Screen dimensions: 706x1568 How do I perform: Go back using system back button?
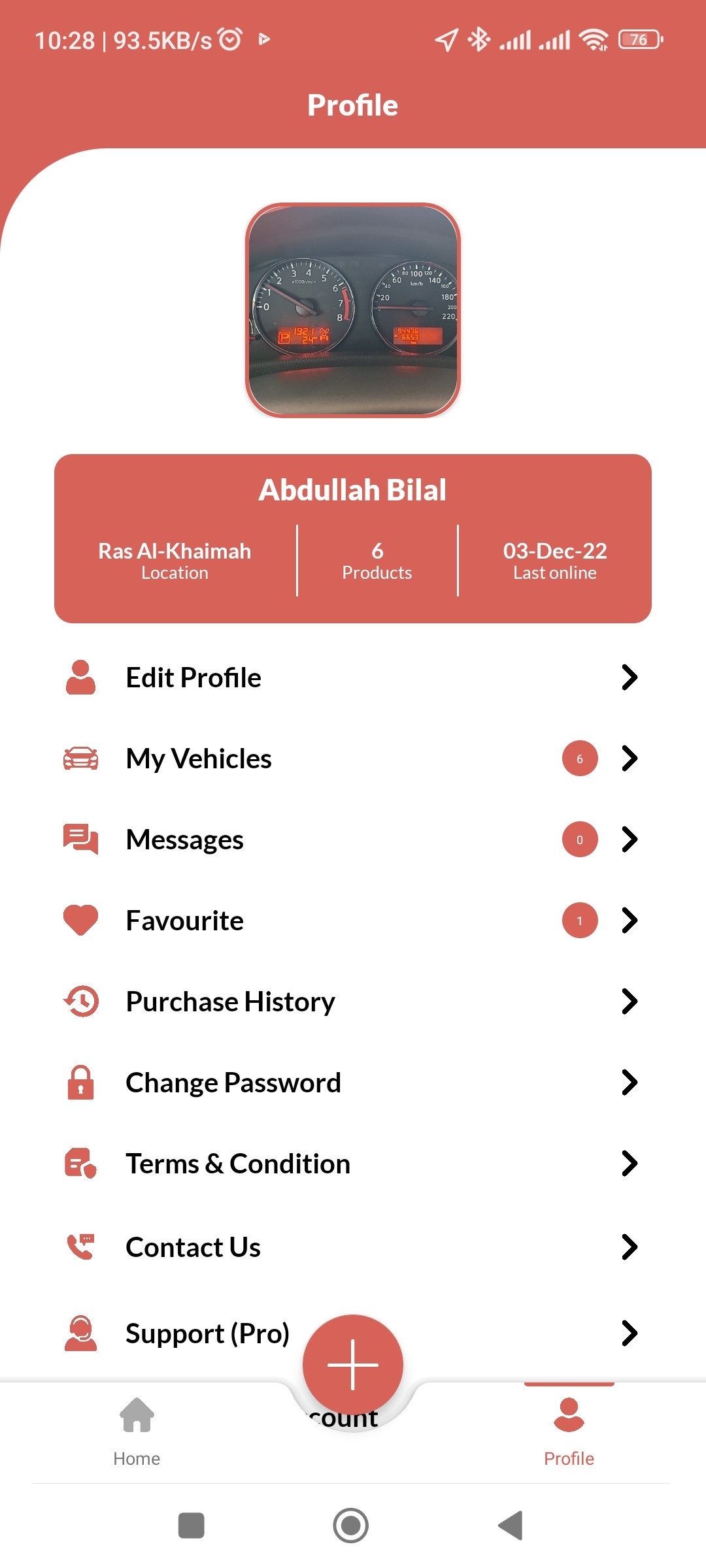click(511, 1526)
